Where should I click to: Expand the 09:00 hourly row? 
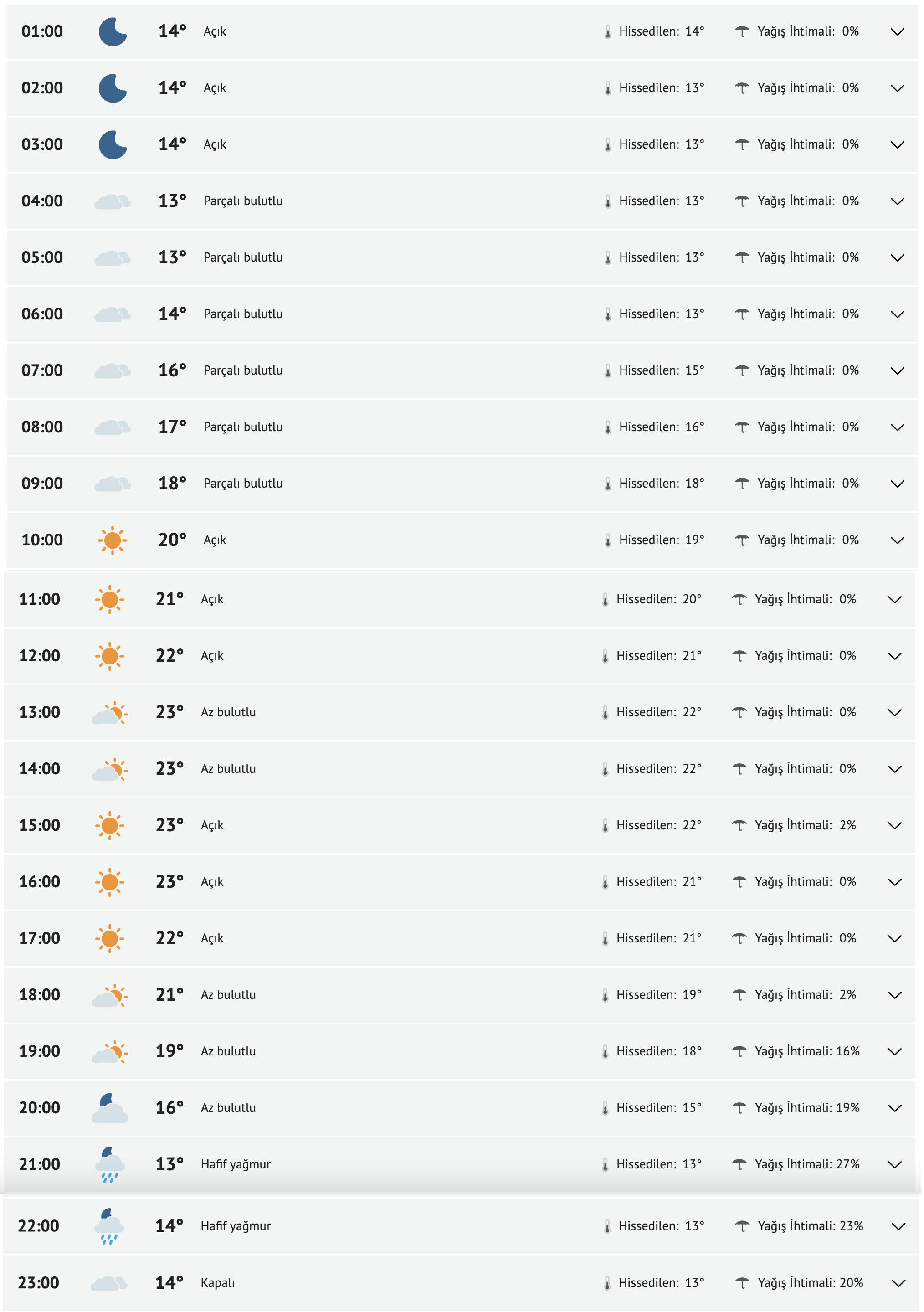(x=897, y=484)
